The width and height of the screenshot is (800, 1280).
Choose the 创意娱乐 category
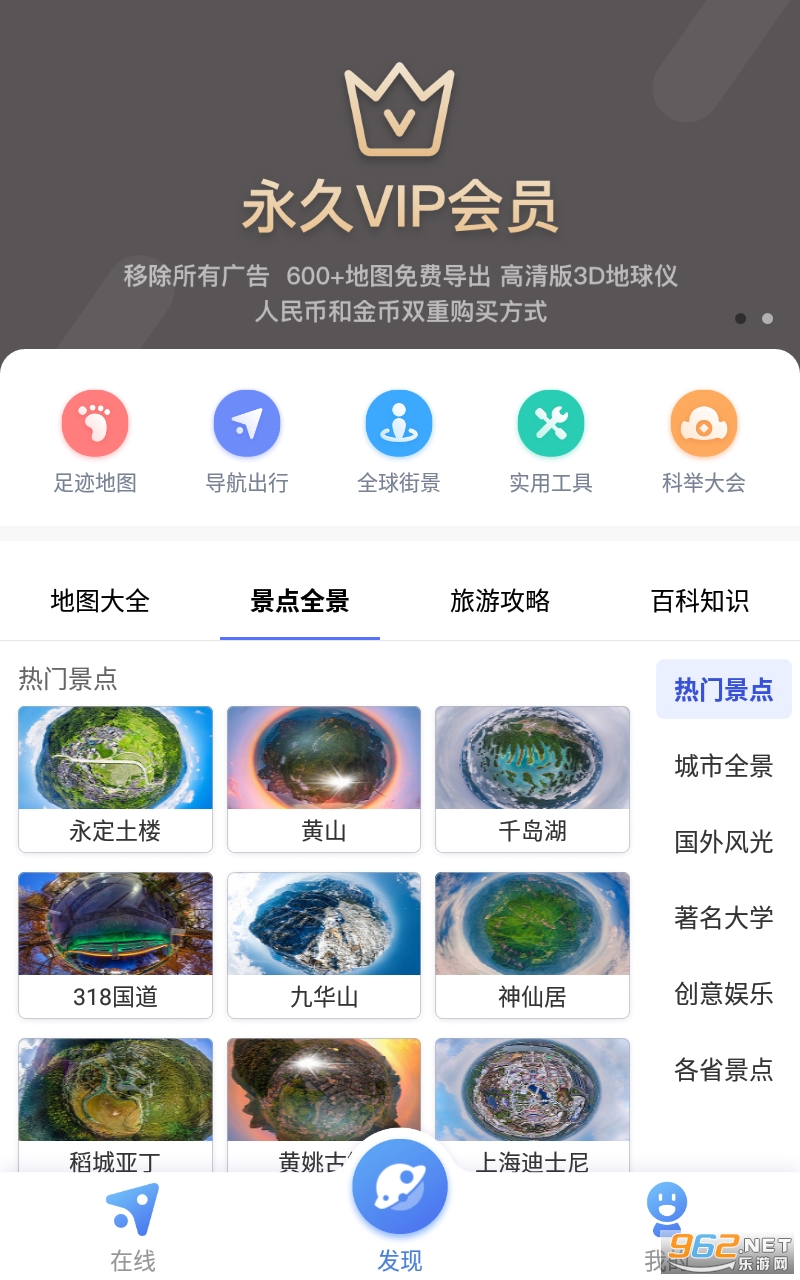point(724,994)
